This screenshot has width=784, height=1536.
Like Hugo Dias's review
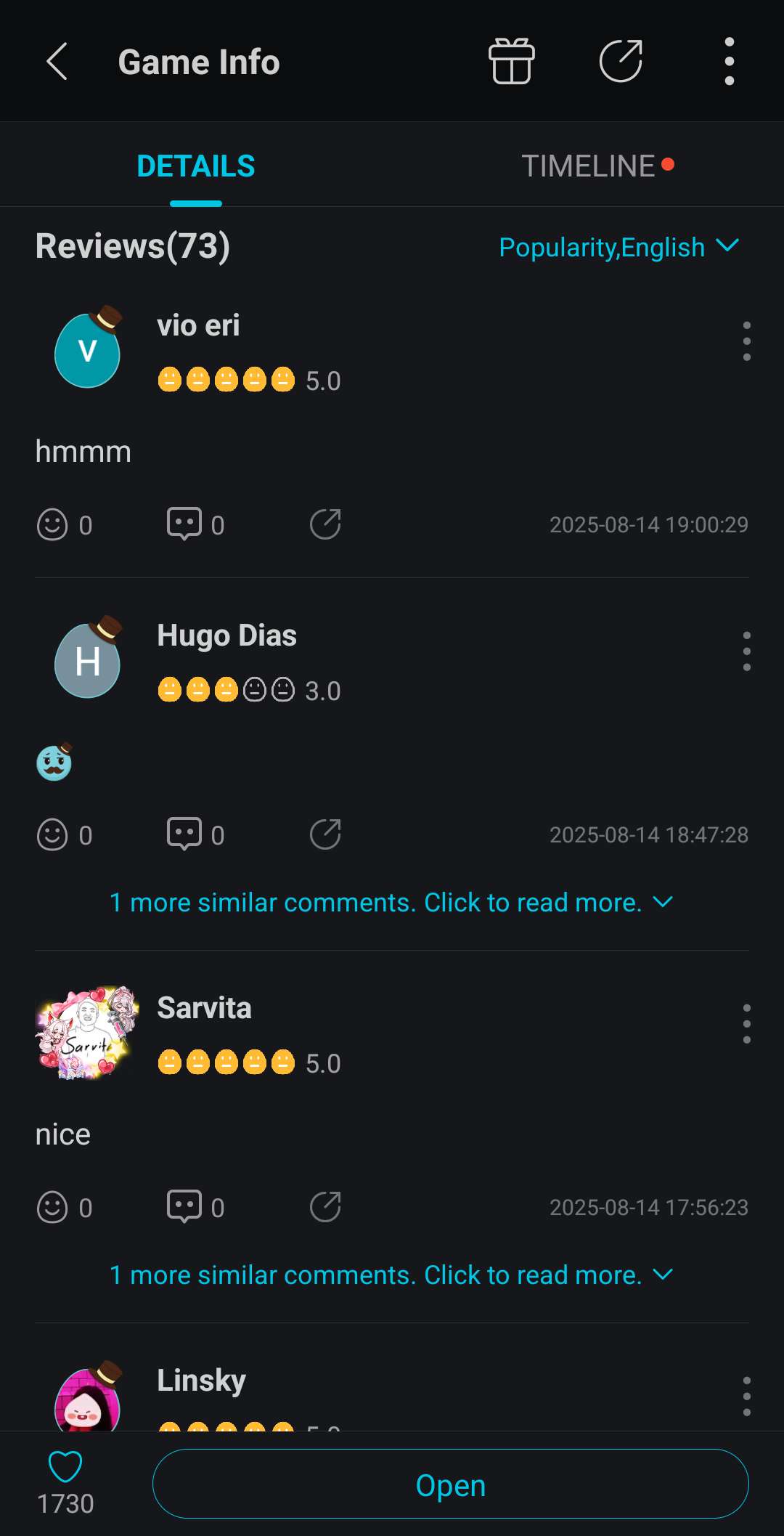pos(52,835)
